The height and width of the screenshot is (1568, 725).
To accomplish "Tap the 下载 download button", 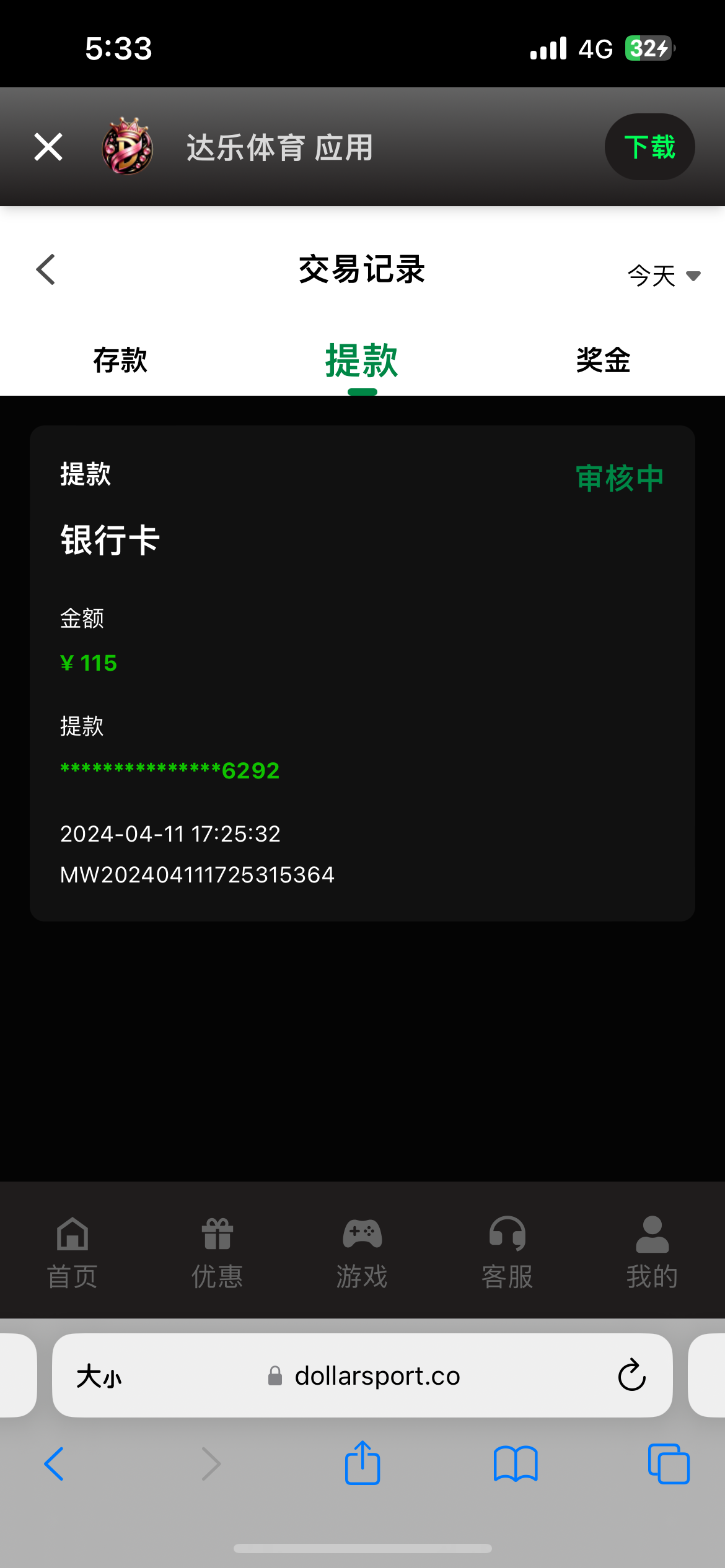I will 649,147.
